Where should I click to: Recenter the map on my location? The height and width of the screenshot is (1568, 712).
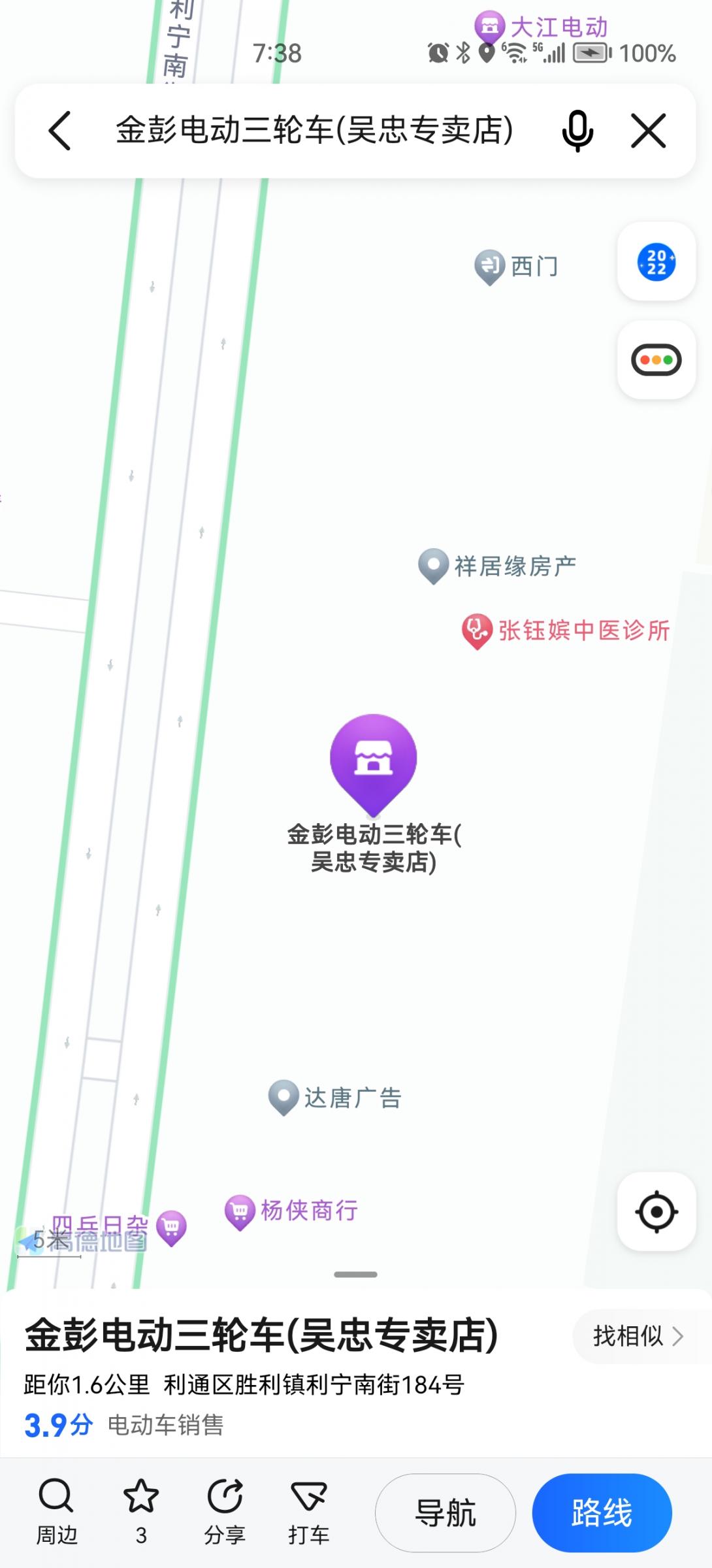pyautogui.click(x=656, y=1212)
